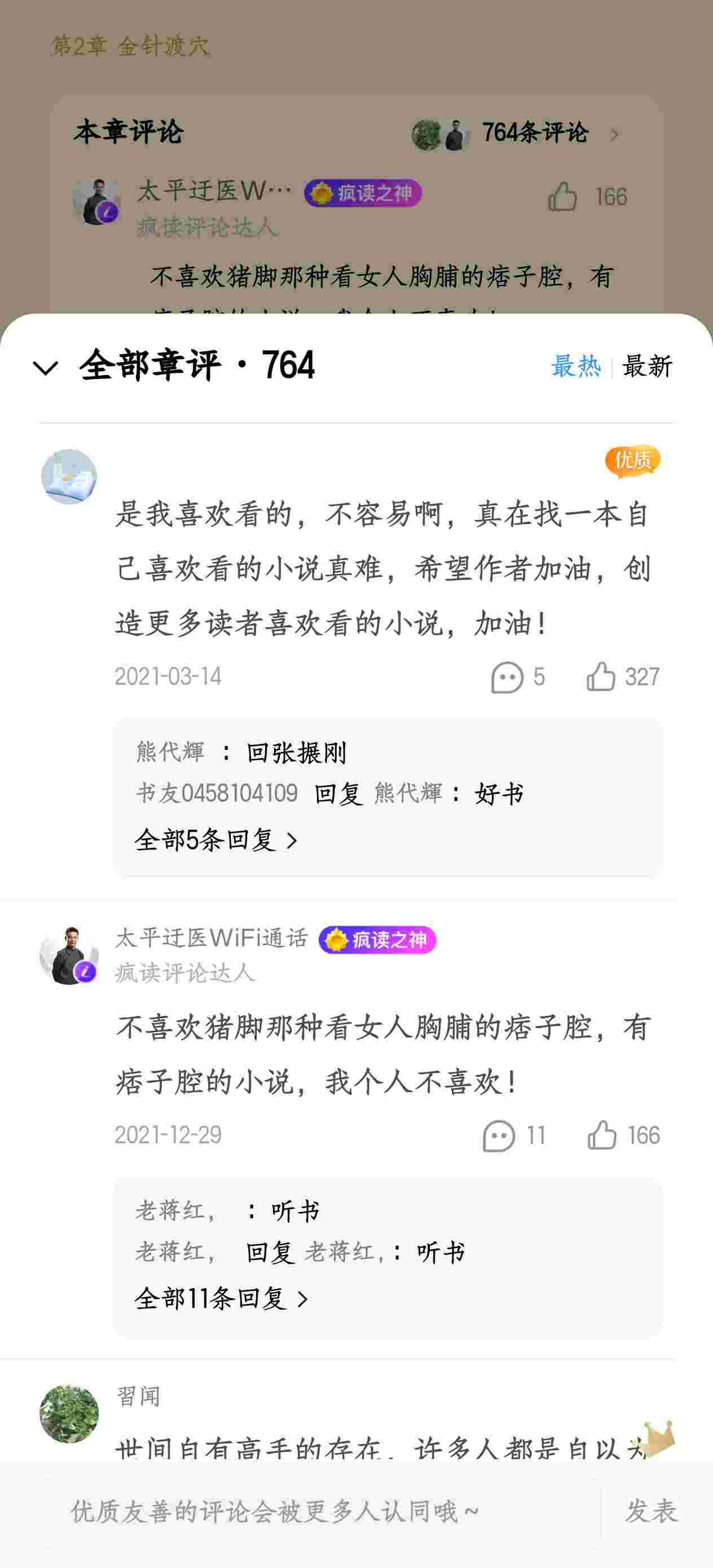713x1568 pixels.
Task: Open the 764条评论 link
Action: (x=535, y=133)
